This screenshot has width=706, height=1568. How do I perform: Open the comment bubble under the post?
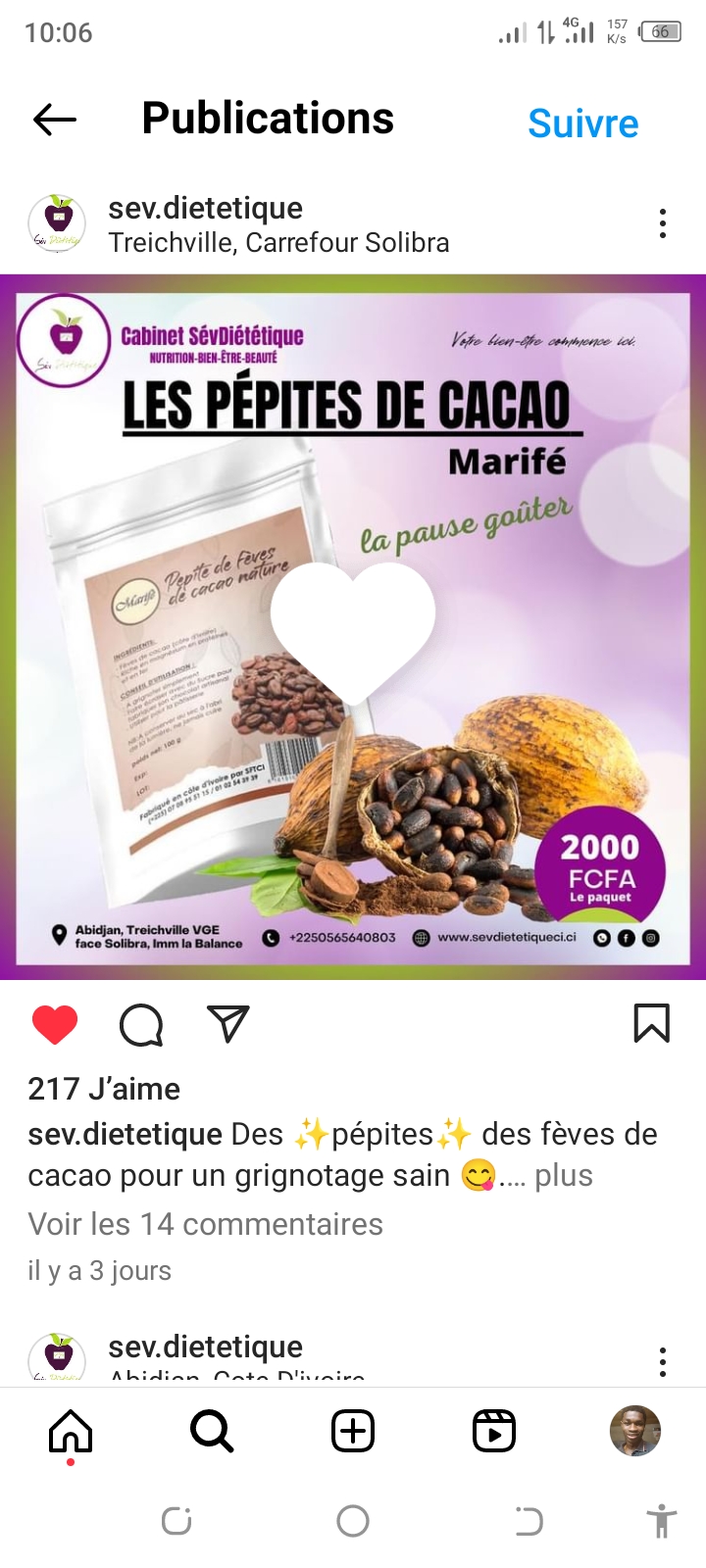point(141,1025)
